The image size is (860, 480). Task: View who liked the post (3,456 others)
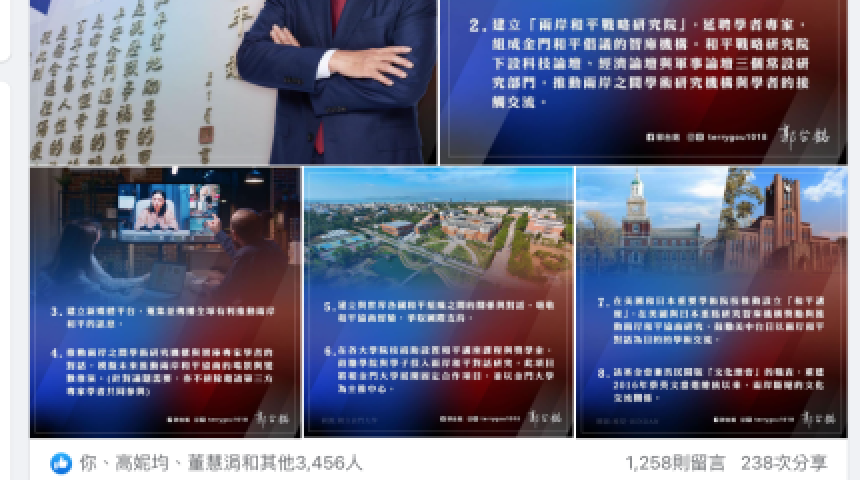[220, 463]
